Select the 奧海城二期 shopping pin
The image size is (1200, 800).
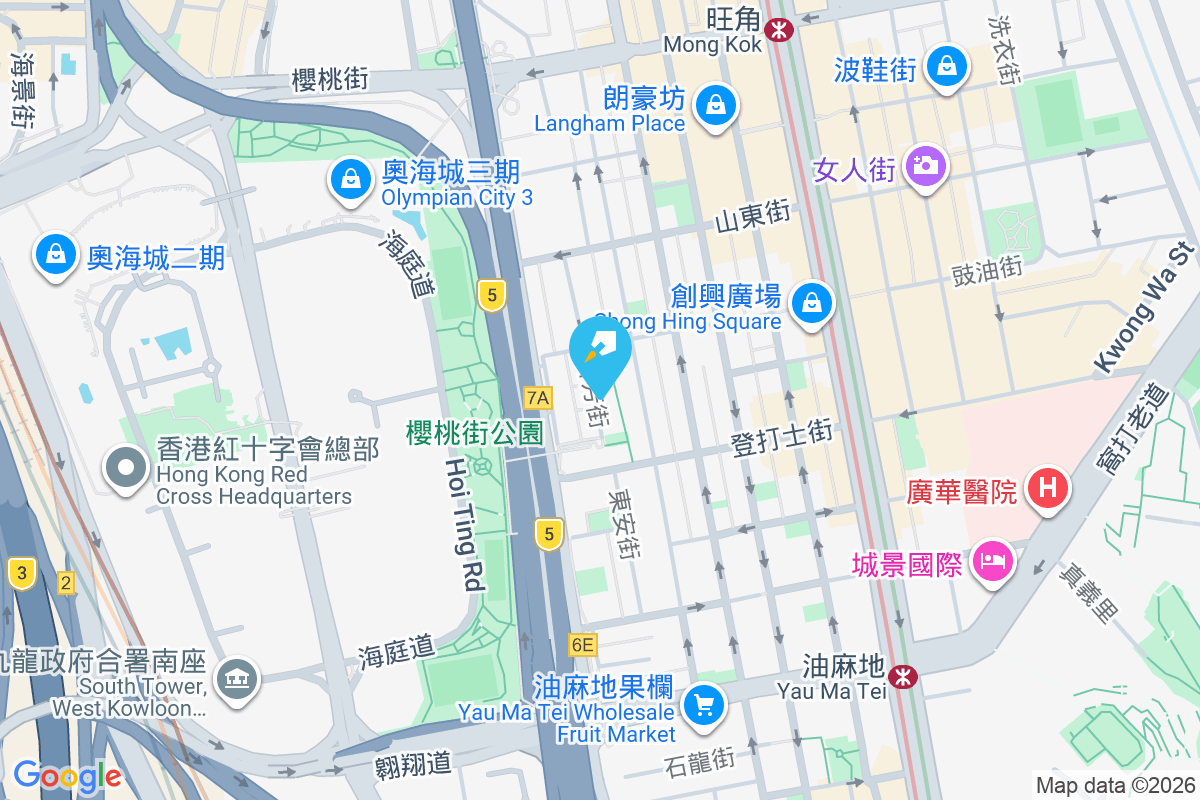point(56,254)
